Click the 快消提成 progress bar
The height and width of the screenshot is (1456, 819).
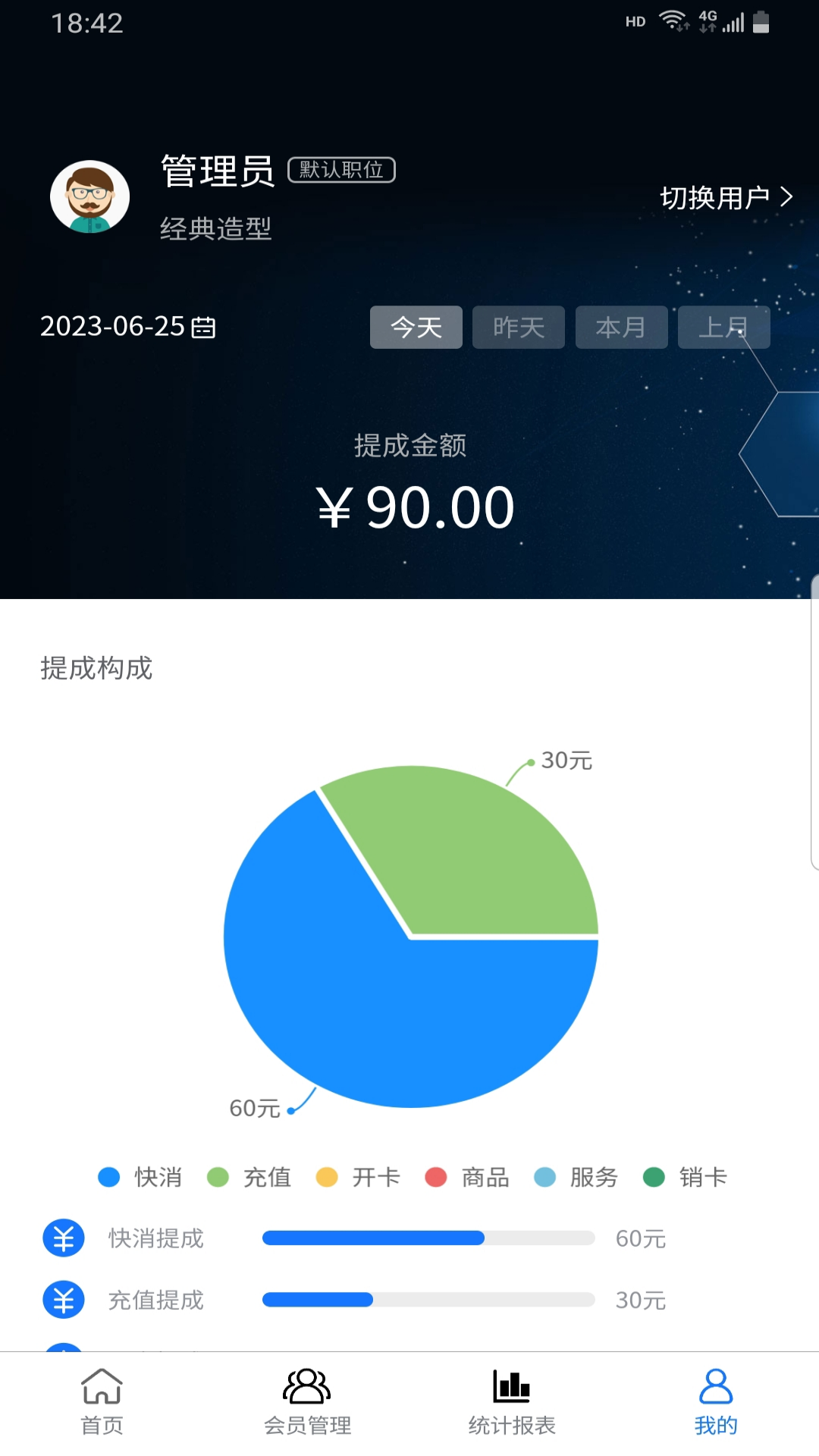(x=428, y=1238)
